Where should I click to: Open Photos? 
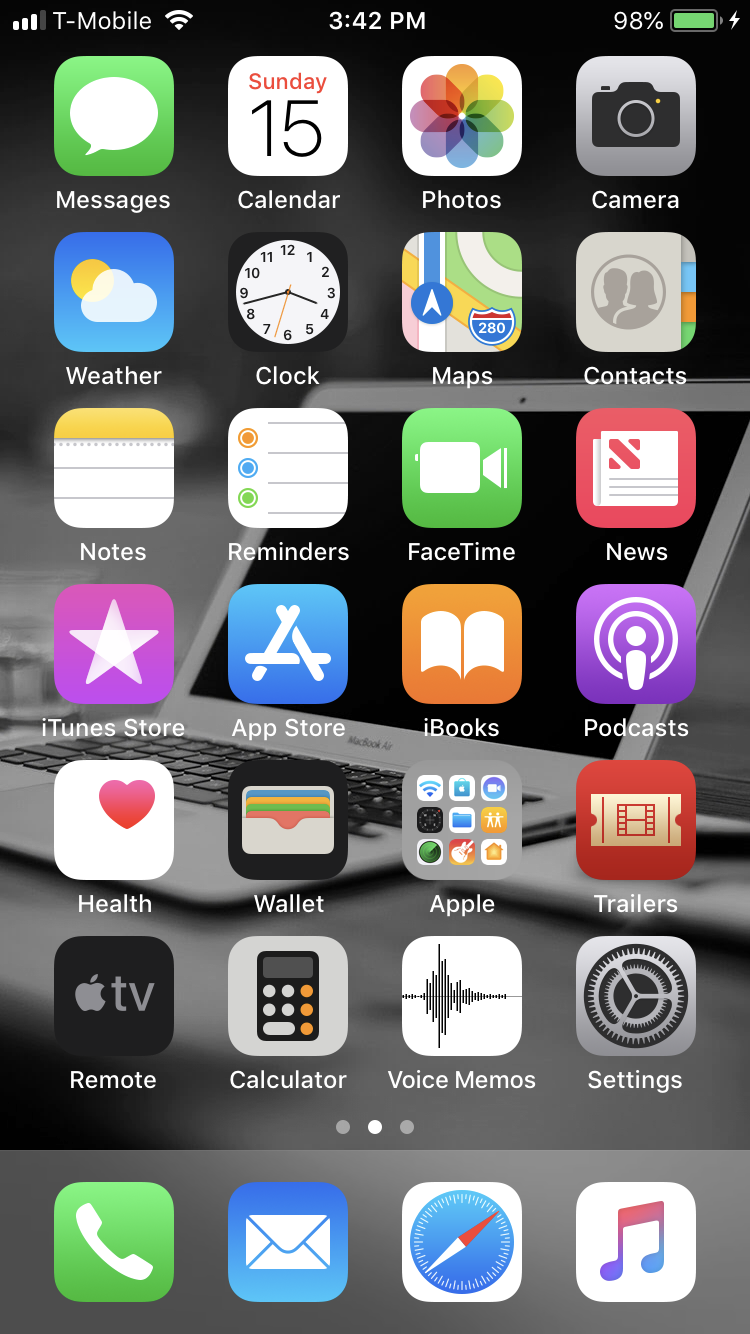click(462, 116)
